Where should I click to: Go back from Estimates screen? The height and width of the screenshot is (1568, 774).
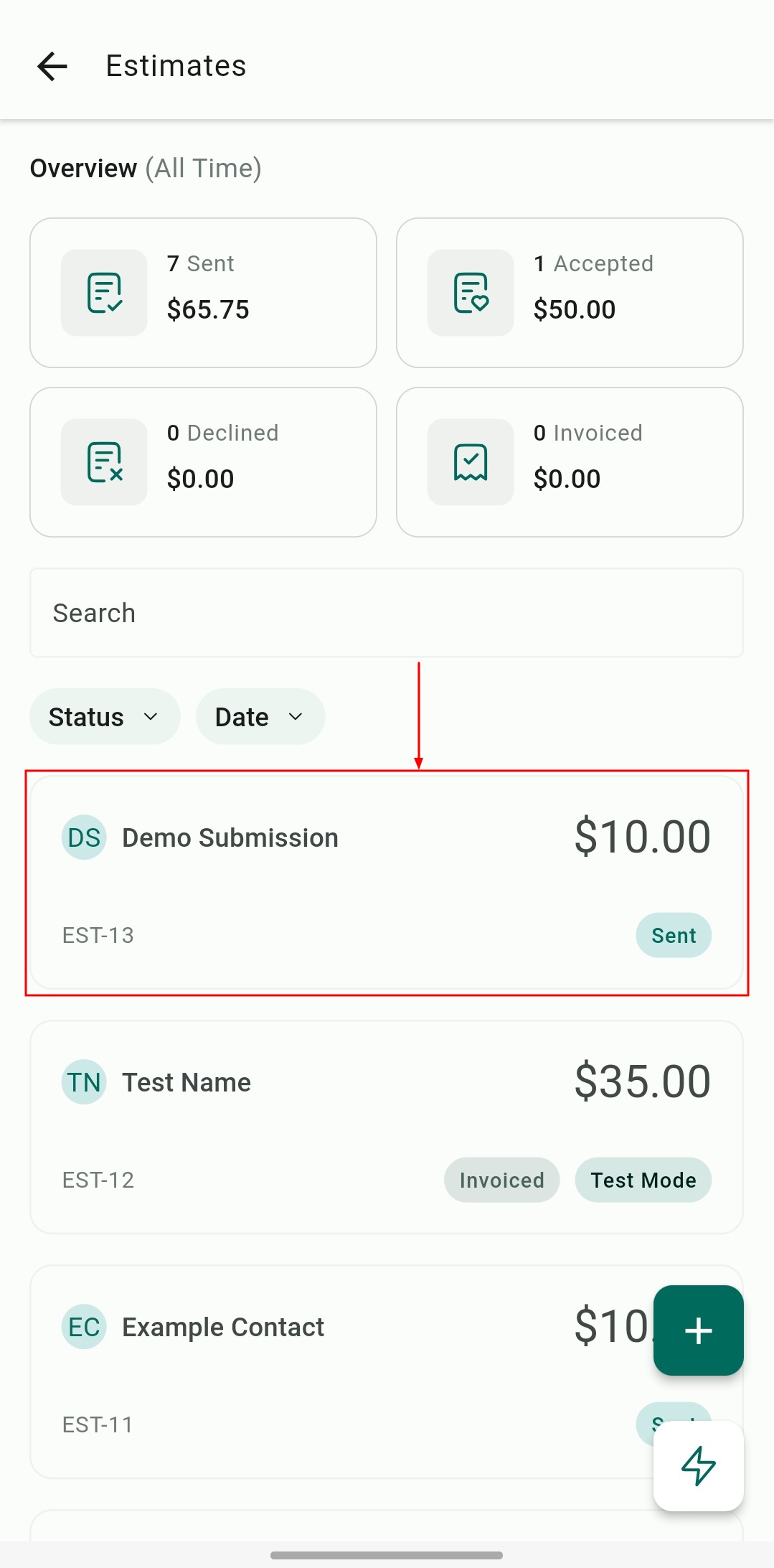pos(52,66)
